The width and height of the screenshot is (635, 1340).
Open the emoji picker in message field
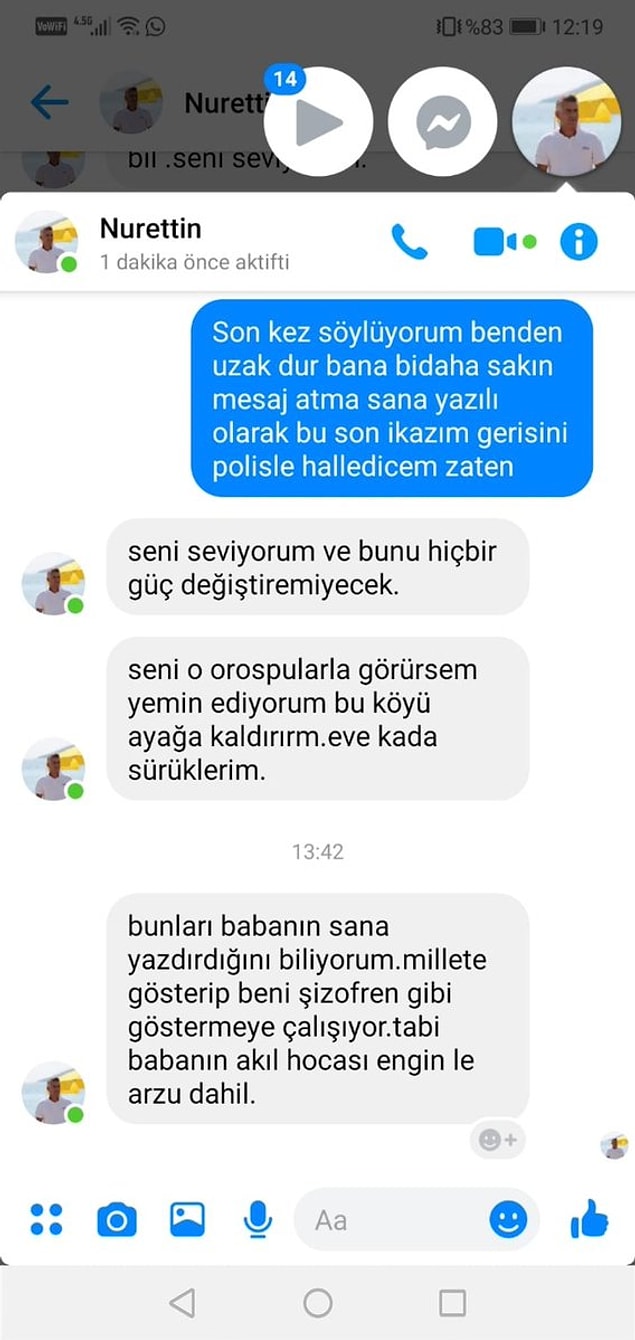tap(508, 1219)
